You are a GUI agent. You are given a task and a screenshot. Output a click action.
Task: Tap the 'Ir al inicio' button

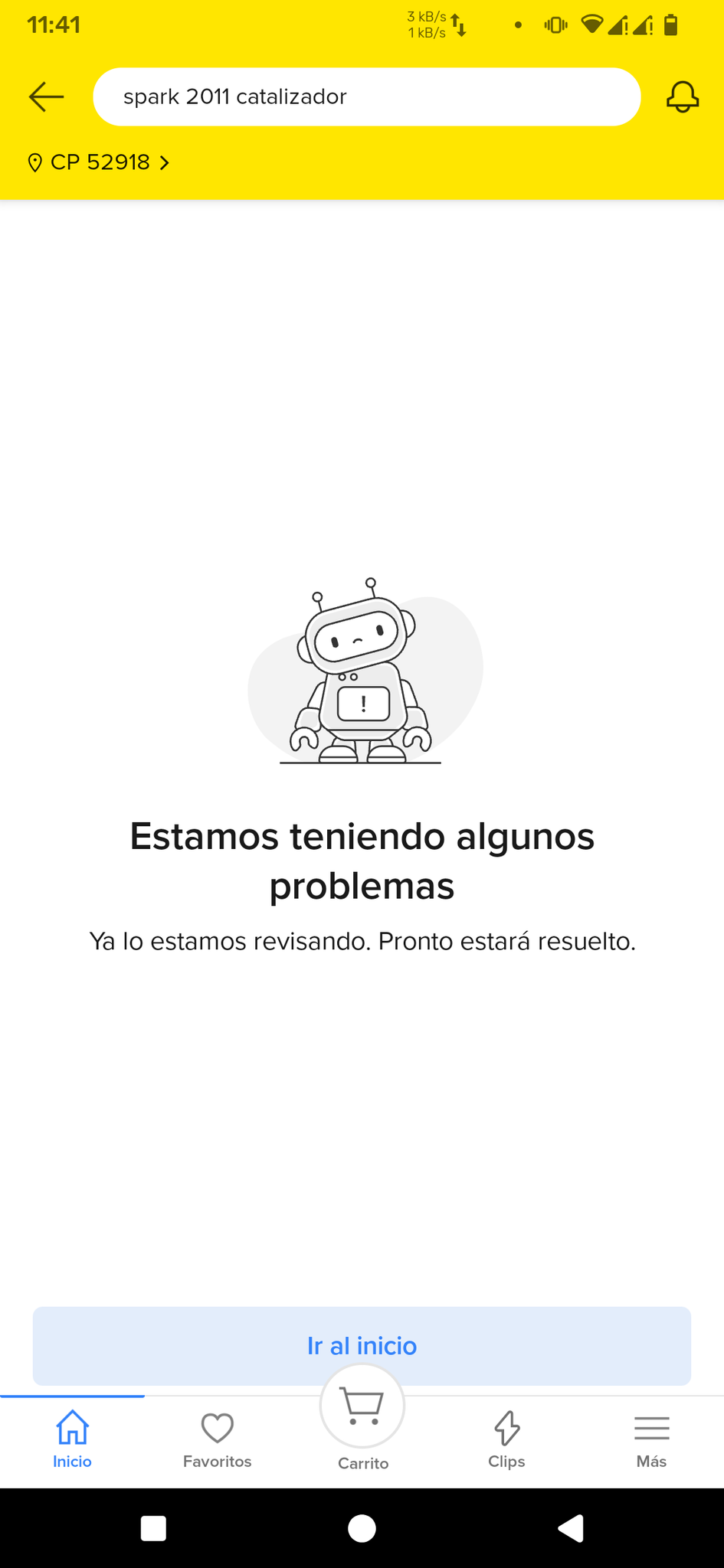click(x=362, y=1346)
